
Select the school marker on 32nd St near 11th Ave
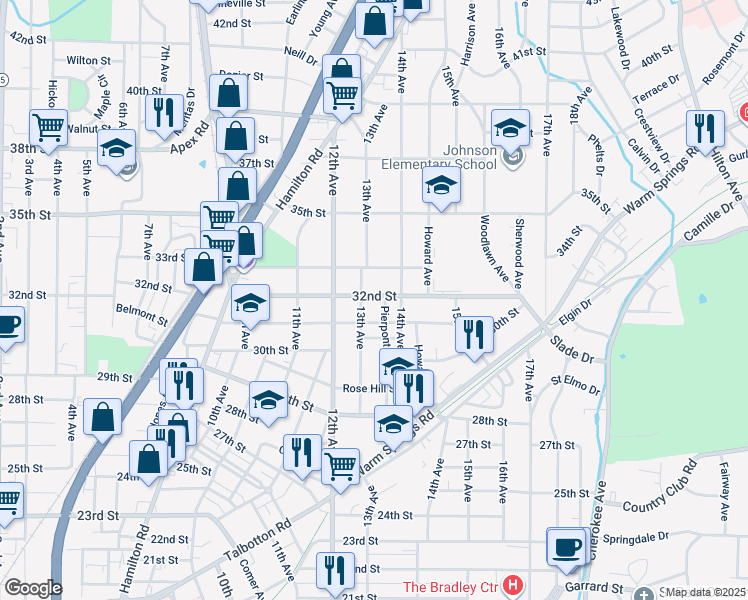pyautogui.click(x=250, y=304)
